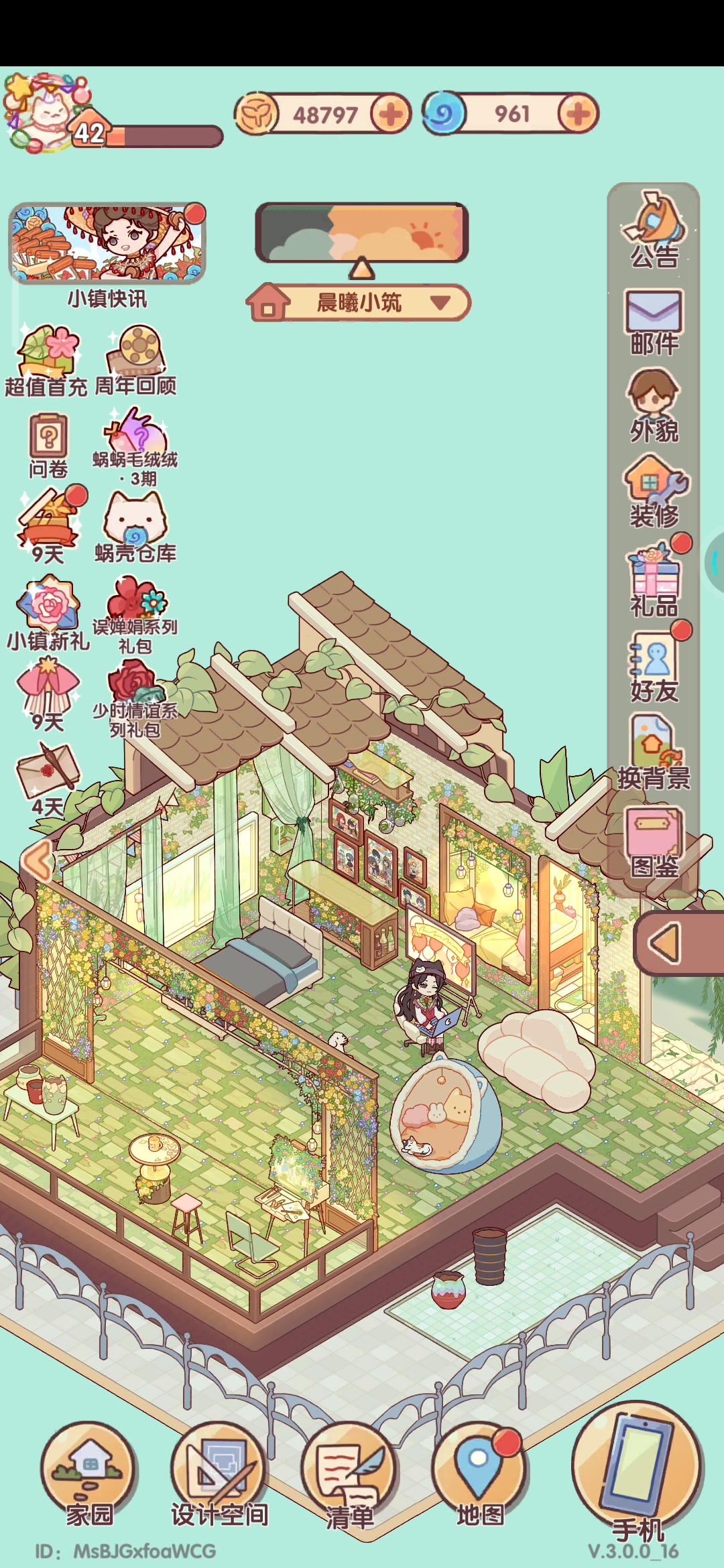Open 设计空间 design space
The image size is (724, 1568).
(219, 1474)
